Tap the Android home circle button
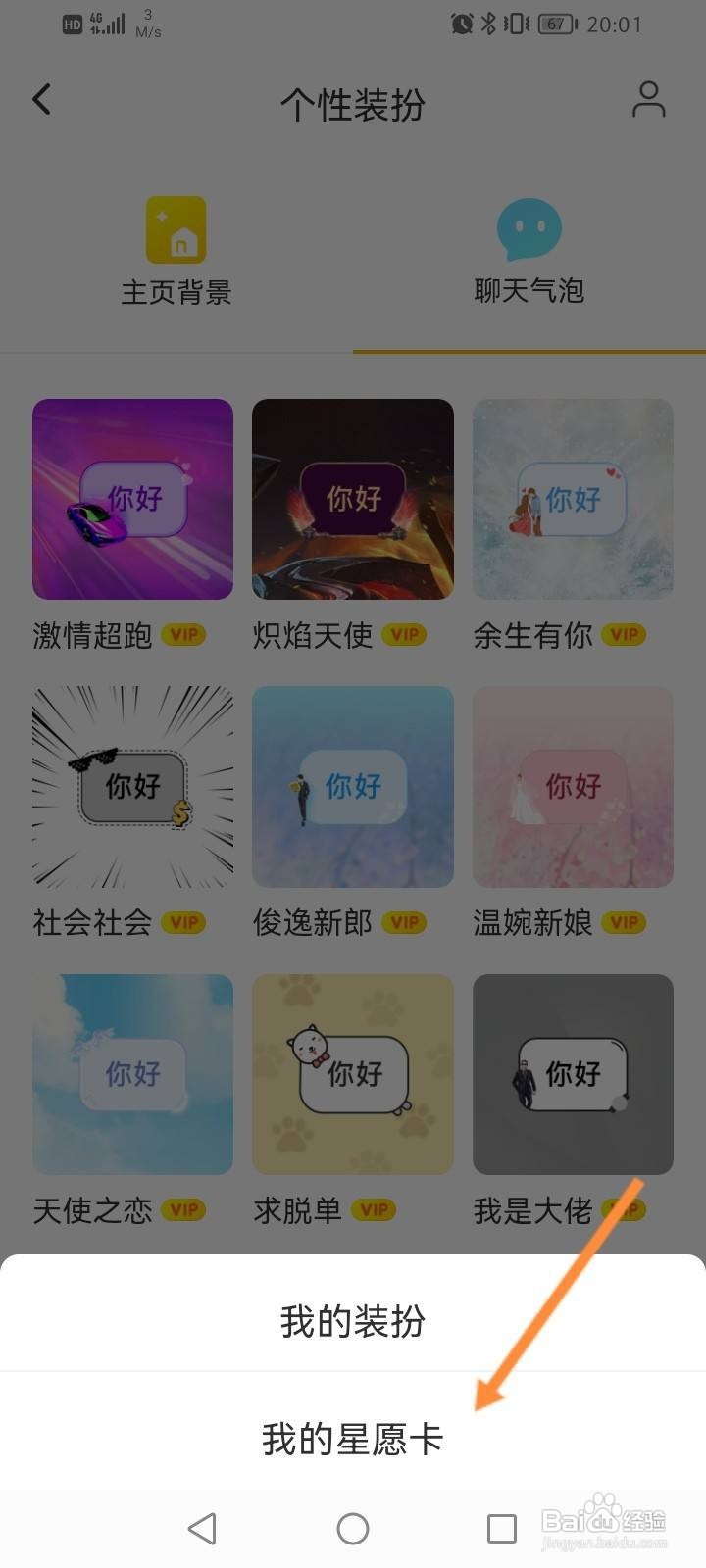 coord(353,1525)
